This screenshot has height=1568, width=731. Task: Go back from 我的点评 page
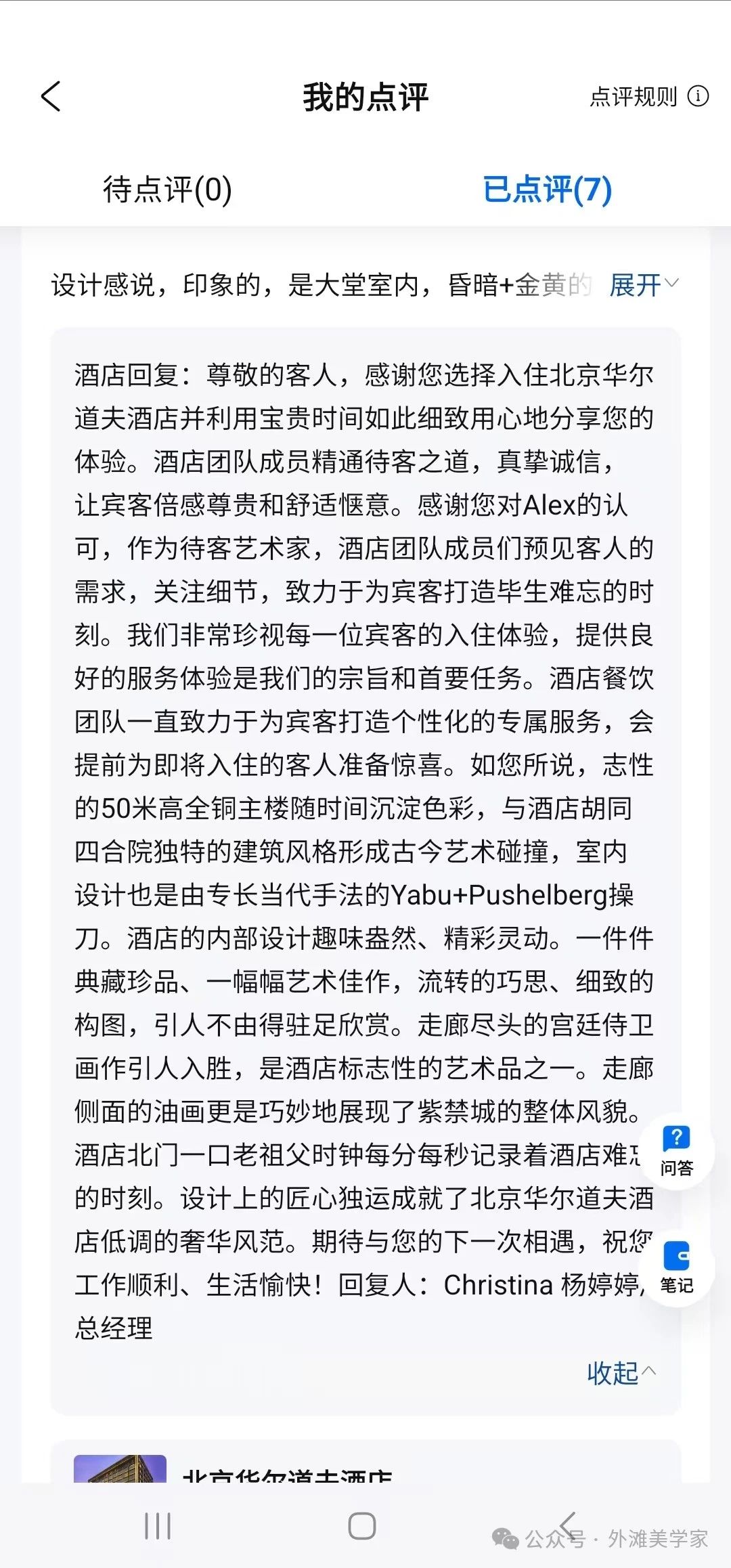[x=51, y=96]
